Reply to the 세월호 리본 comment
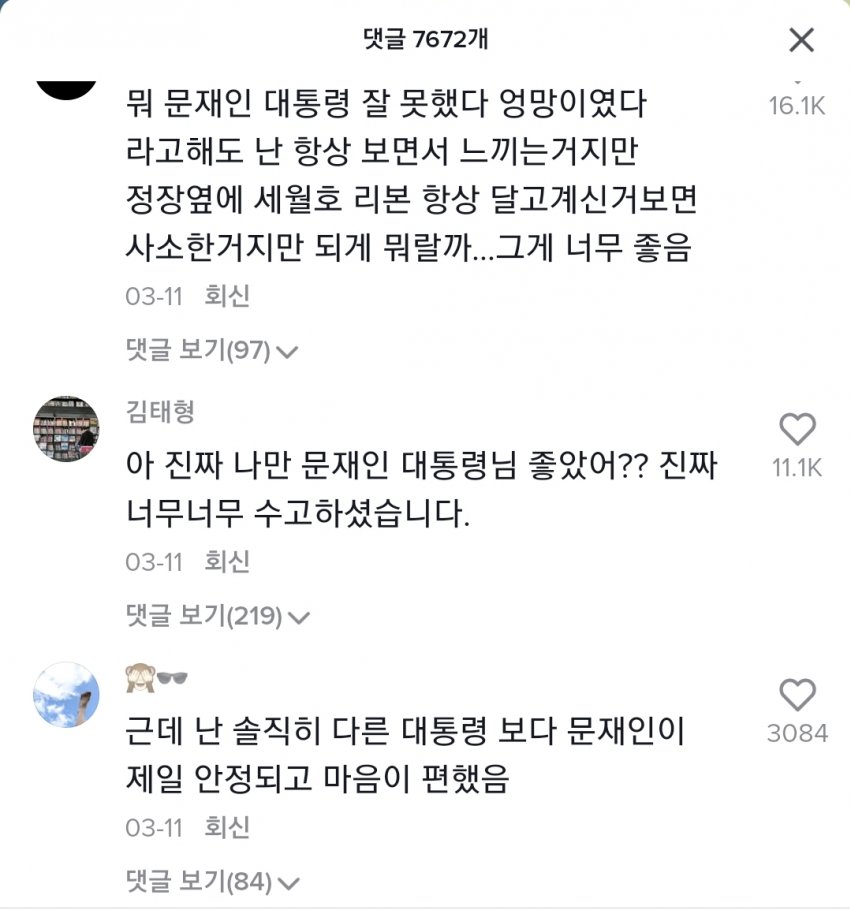850x910 pixels. click(x=226, y=295)
